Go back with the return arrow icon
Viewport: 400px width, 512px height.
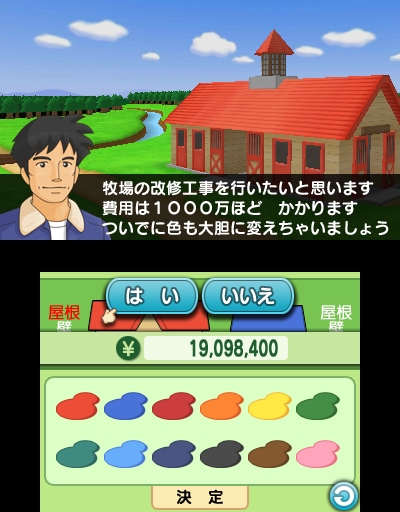pyautogui.click(x=344, y=497)
